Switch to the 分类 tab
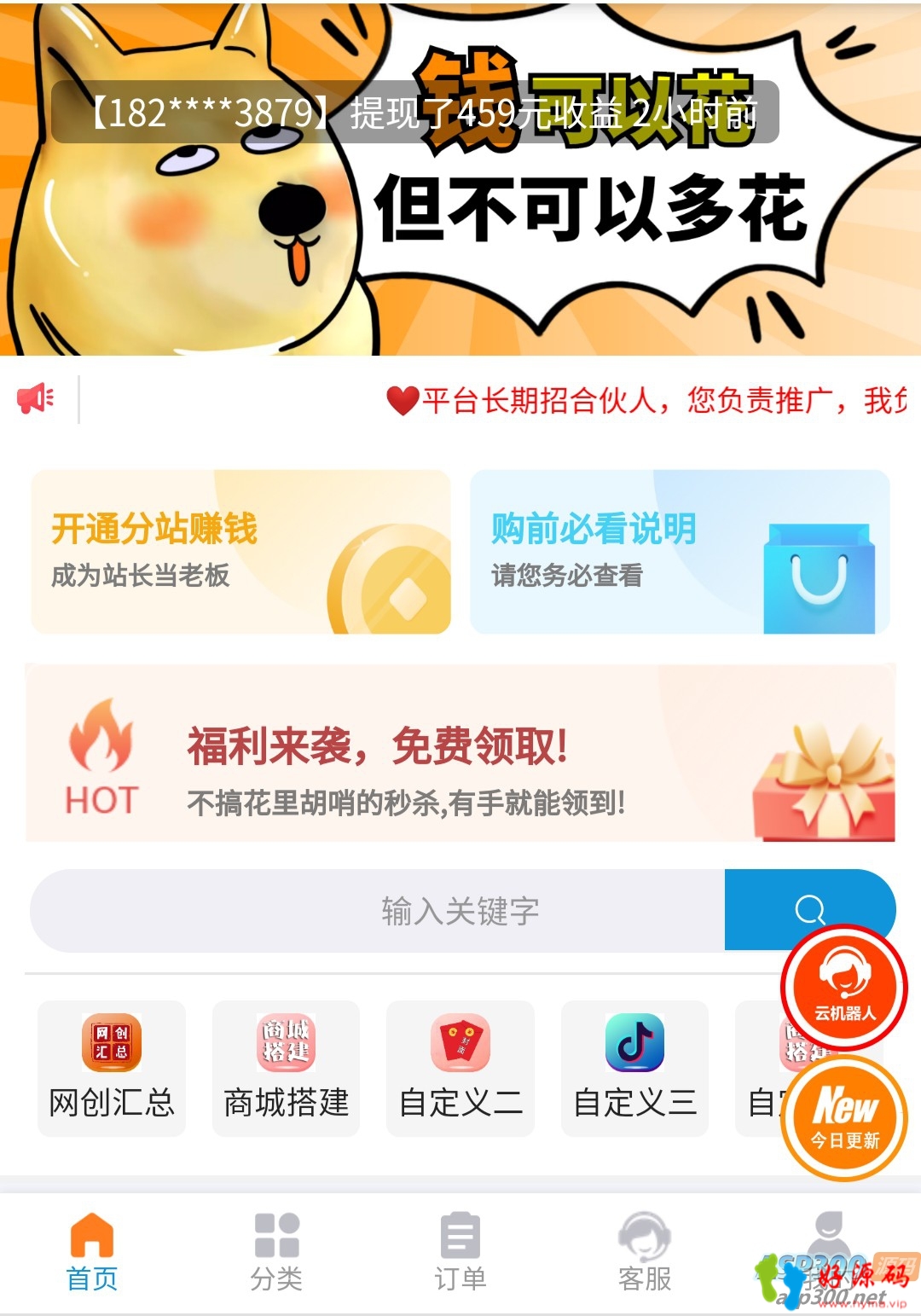Image resolution: width=921 pixels, height=1316 pixels. [276, 1252]
